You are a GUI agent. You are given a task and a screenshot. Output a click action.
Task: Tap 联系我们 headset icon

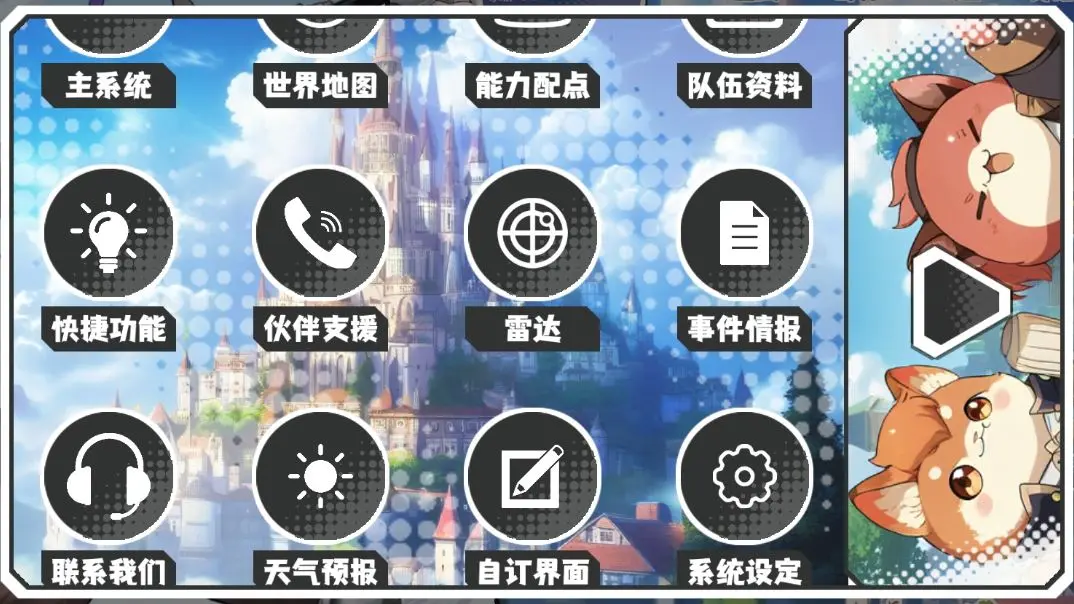pos(109,476)
